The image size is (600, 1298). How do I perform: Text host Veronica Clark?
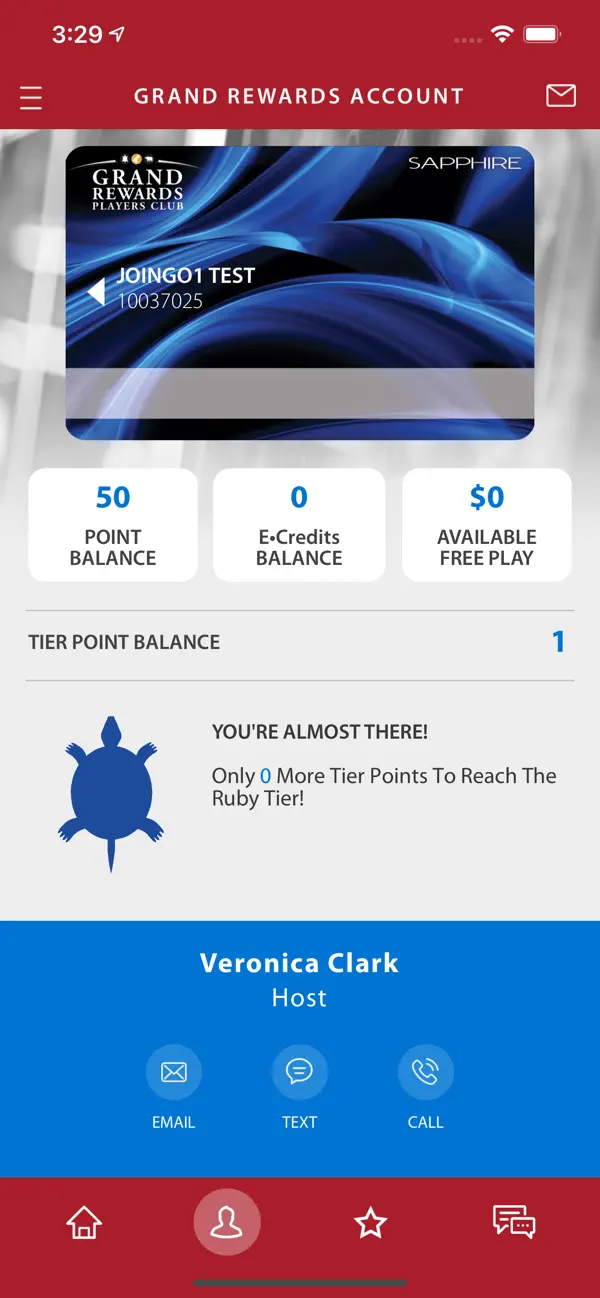299,1073
